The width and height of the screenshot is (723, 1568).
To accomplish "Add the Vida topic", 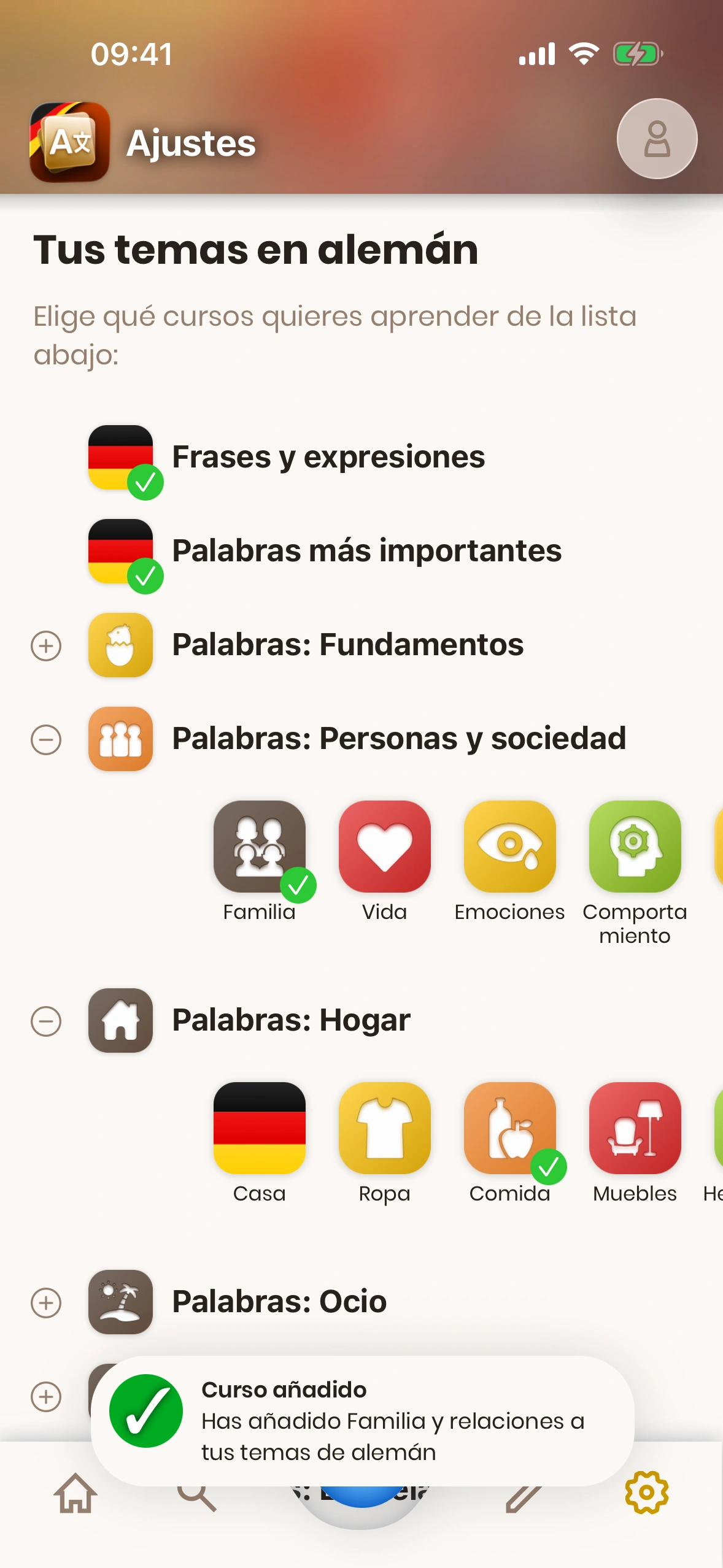I will click(385, 847).
